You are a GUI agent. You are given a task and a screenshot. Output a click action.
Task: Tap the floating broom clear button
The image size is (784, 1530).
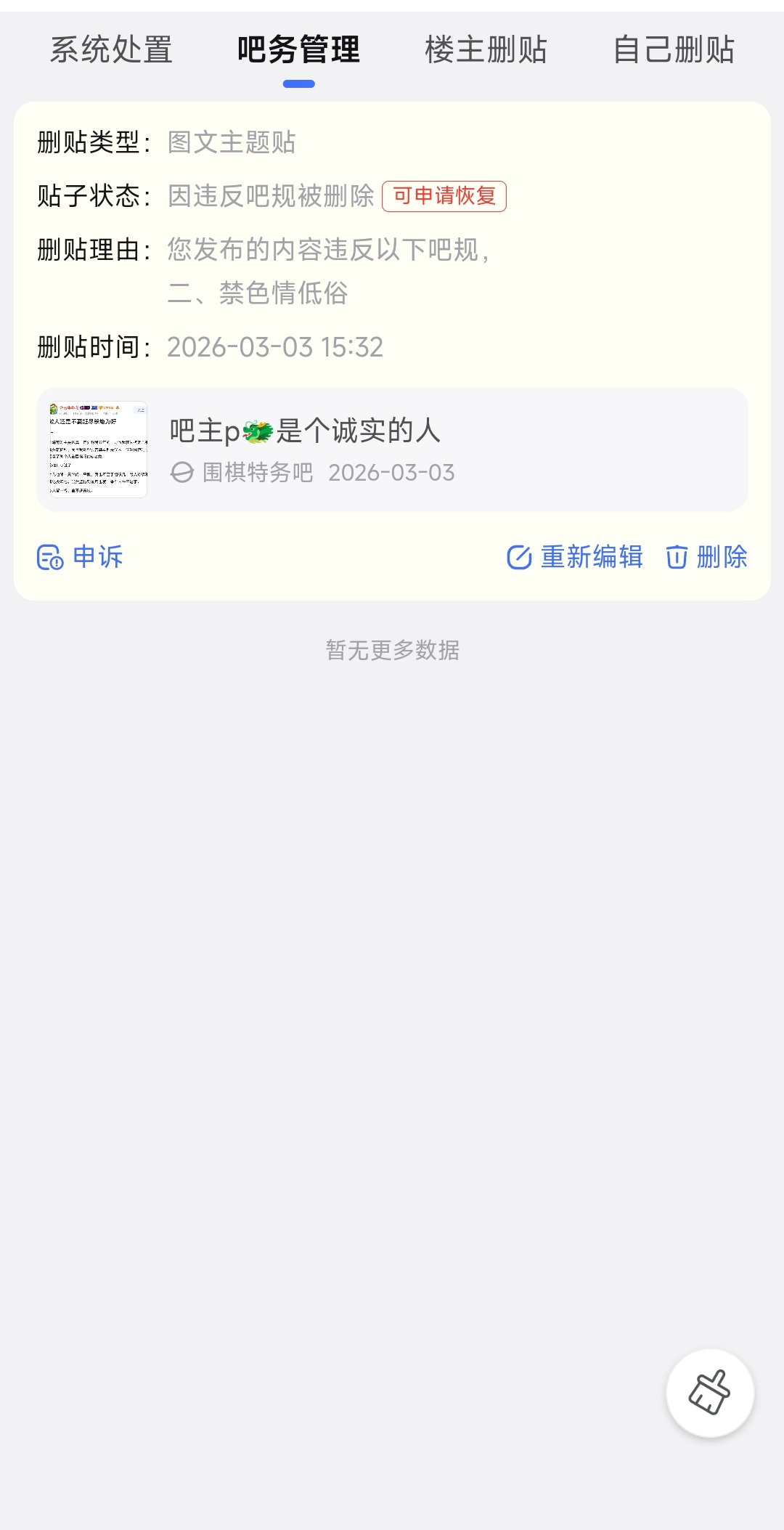point(710,1392)
